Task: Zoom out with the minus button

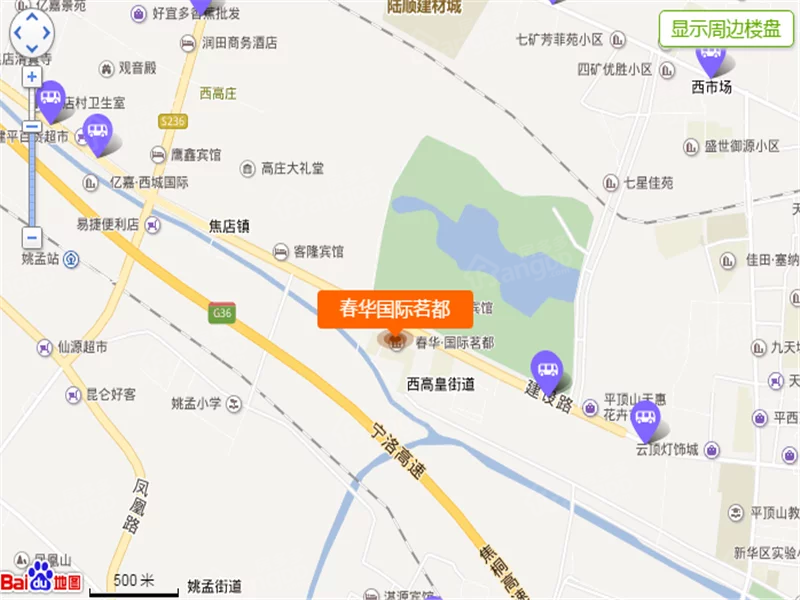Action: (x=32, y=238)
